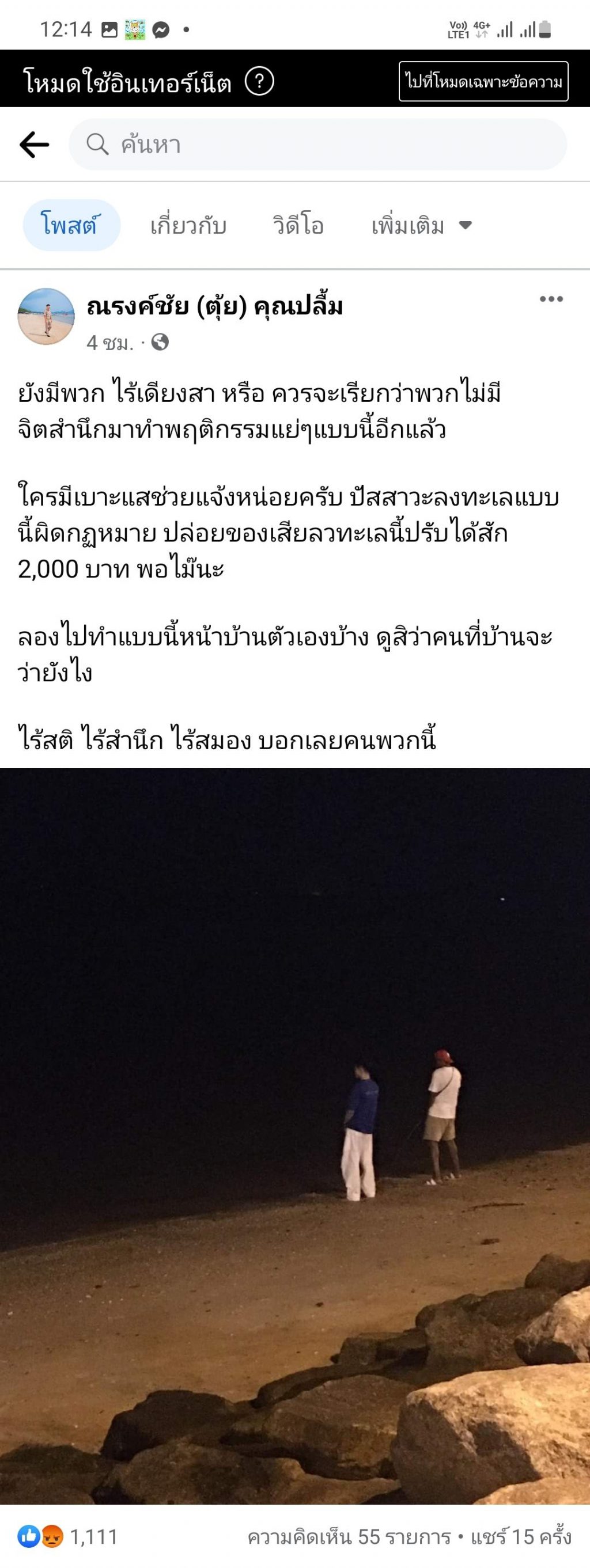Tap the ค้นหา search field
590x1568 pixels.
click(317, 145)
